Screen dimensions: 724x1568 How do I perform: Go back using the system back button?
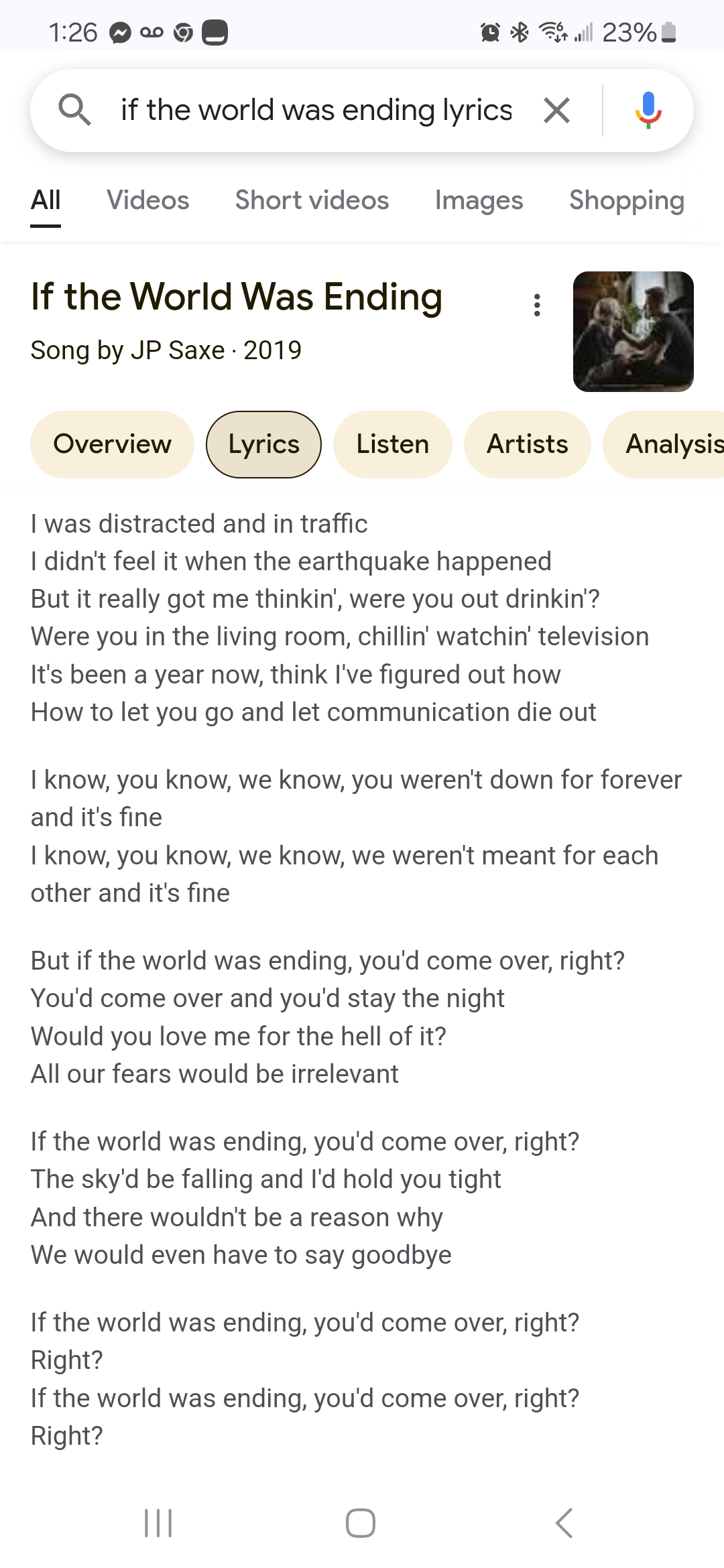[x=564, y=1523]
